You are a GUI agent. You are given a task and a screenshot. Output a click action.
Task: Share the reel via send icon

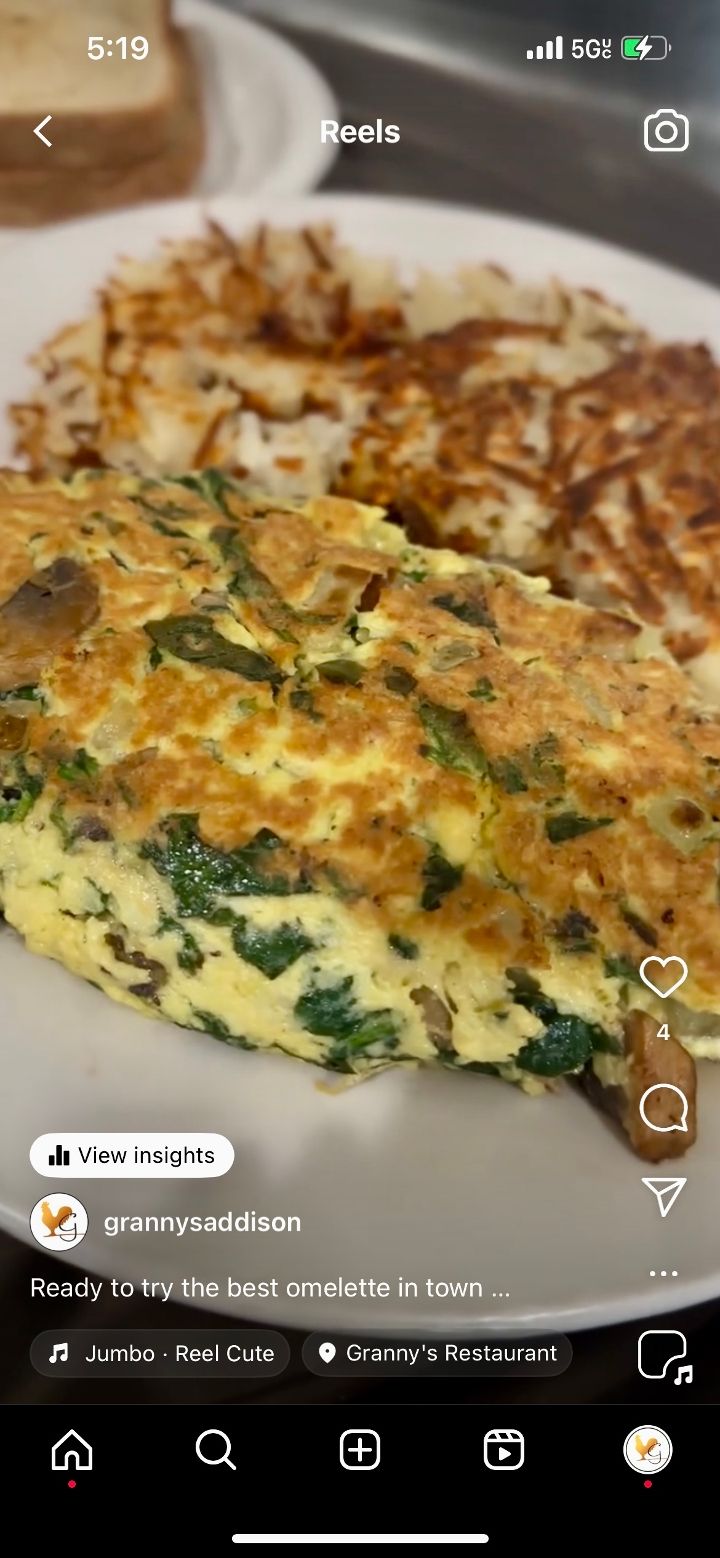(664, 1196)
